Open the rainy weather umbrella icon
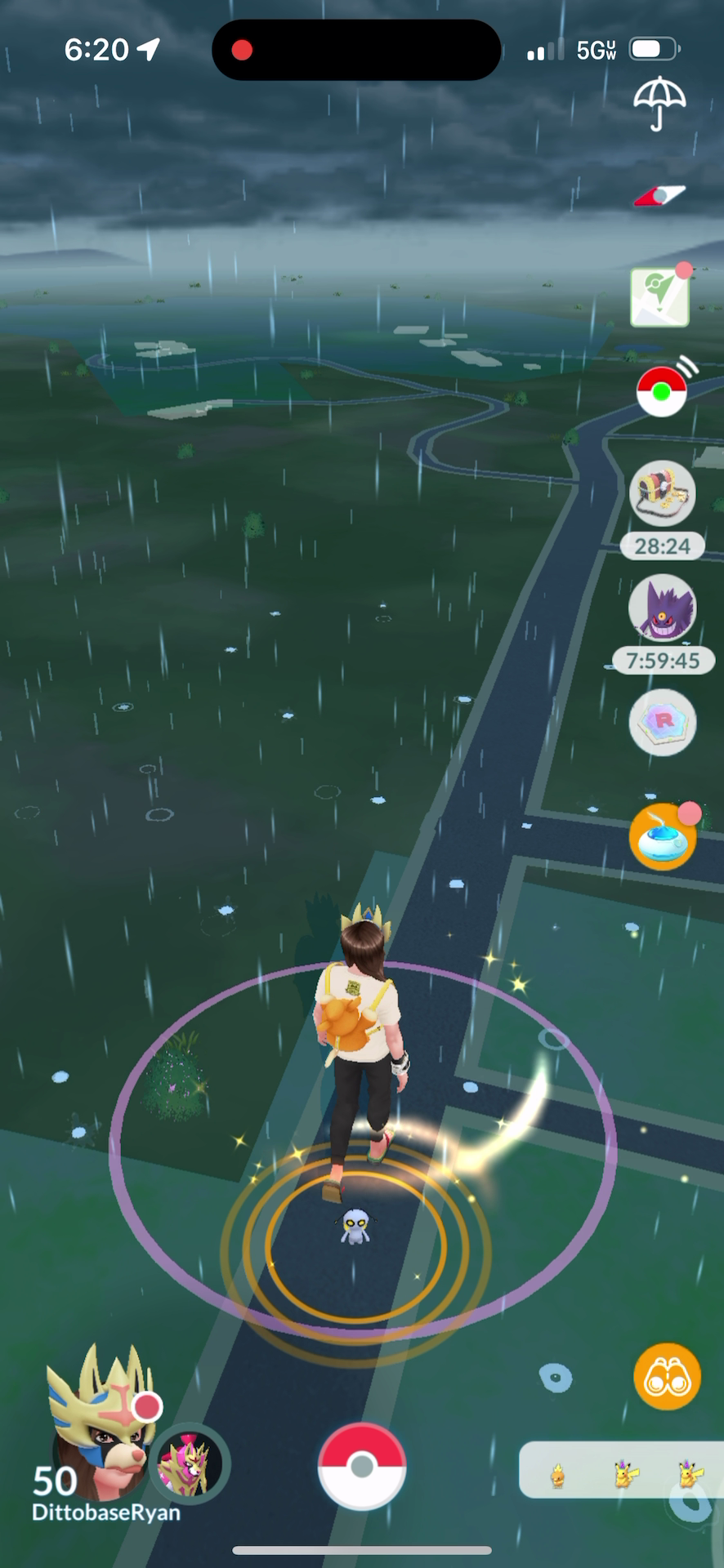Image resolution: width=724 pixels, height=1568 pixels. (x=659, y=103)
